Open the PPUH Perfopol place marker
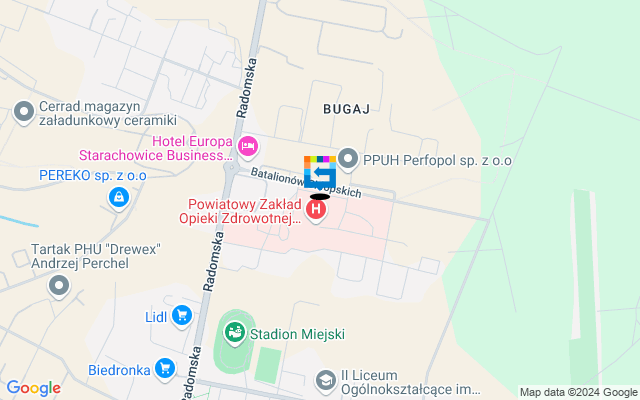 click(348, 158)
